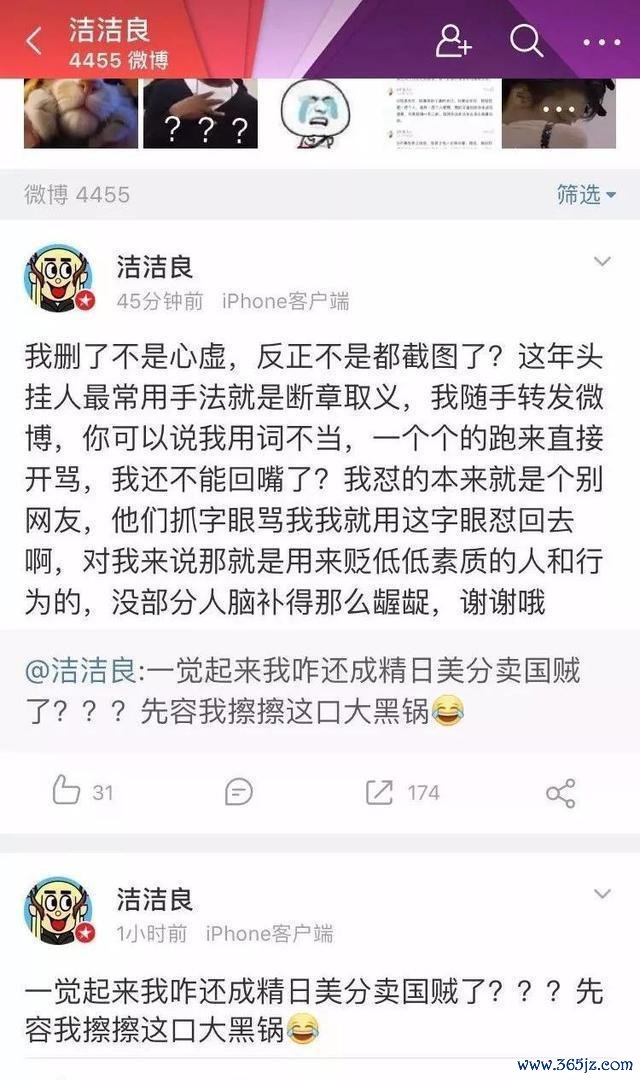This screenshot has width=640, height=1080.
Task: Expand options chevron on 45分钟前 post
Action: click(x=602, y=263)
